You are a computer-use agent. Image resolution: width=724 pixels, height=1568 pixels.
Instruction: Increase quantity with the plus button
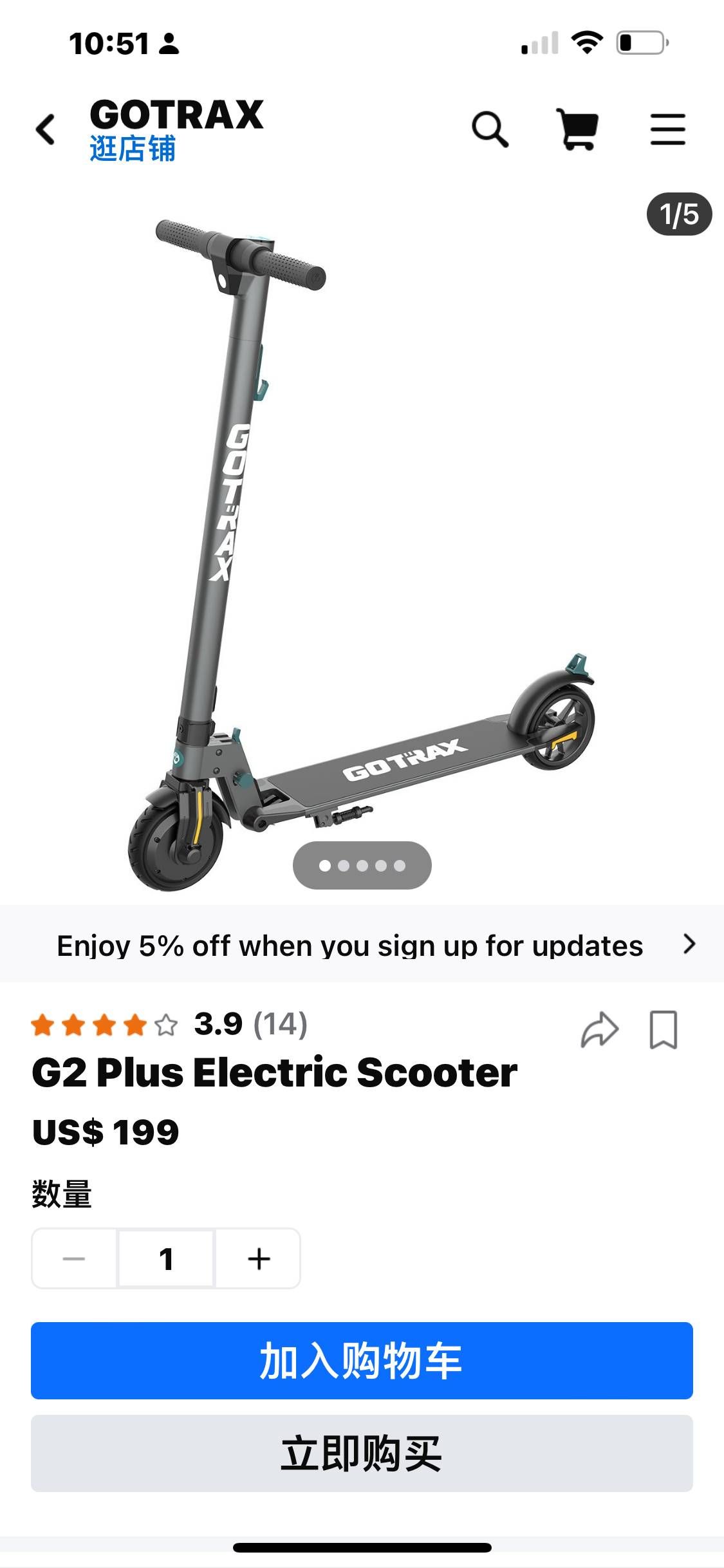(259, 1258)
